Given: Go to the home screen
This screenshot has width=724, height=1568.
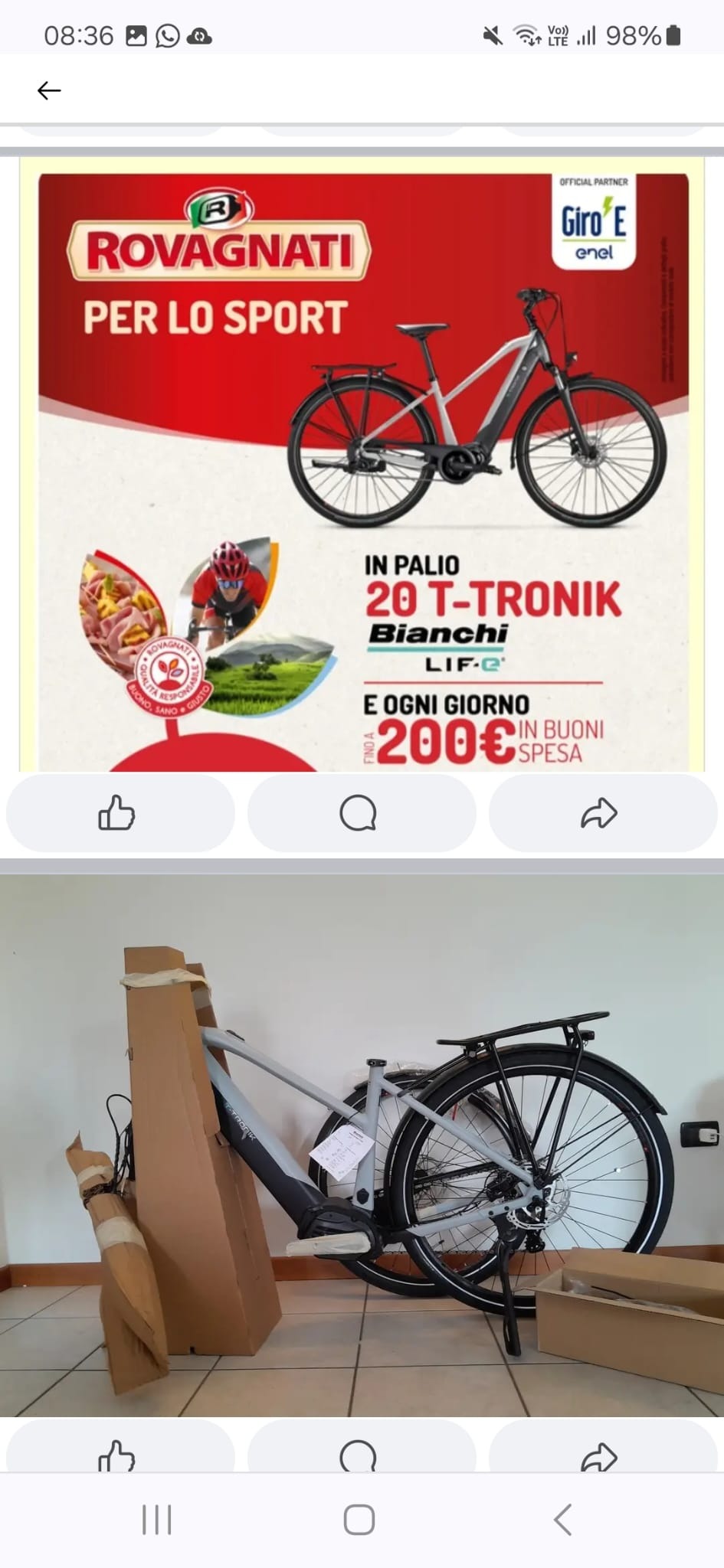Looking at the screenshot, I should tap(359, 1520).
